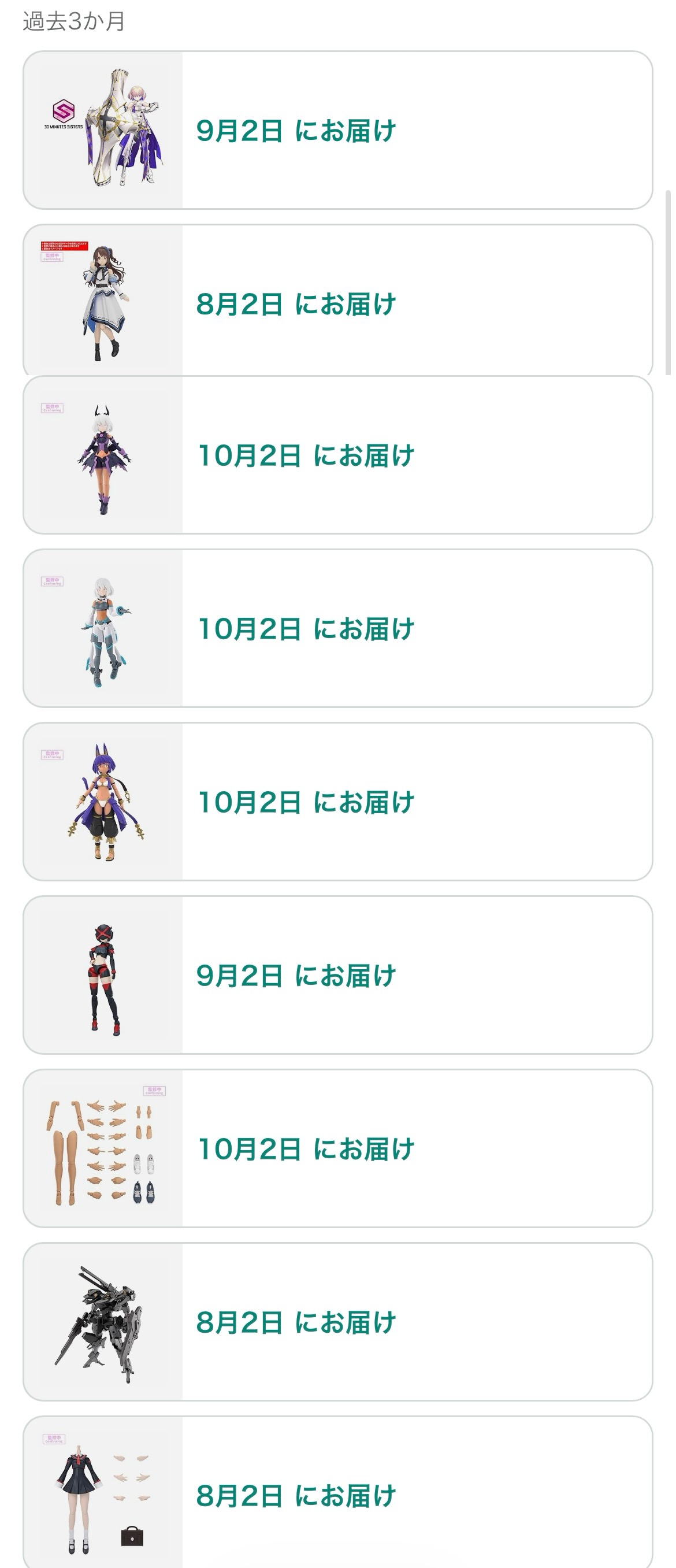Open the 8月2日 order with the sailor uniform set
Image resolution: width=676 pixels, height=1568 pixels.
337,1495
